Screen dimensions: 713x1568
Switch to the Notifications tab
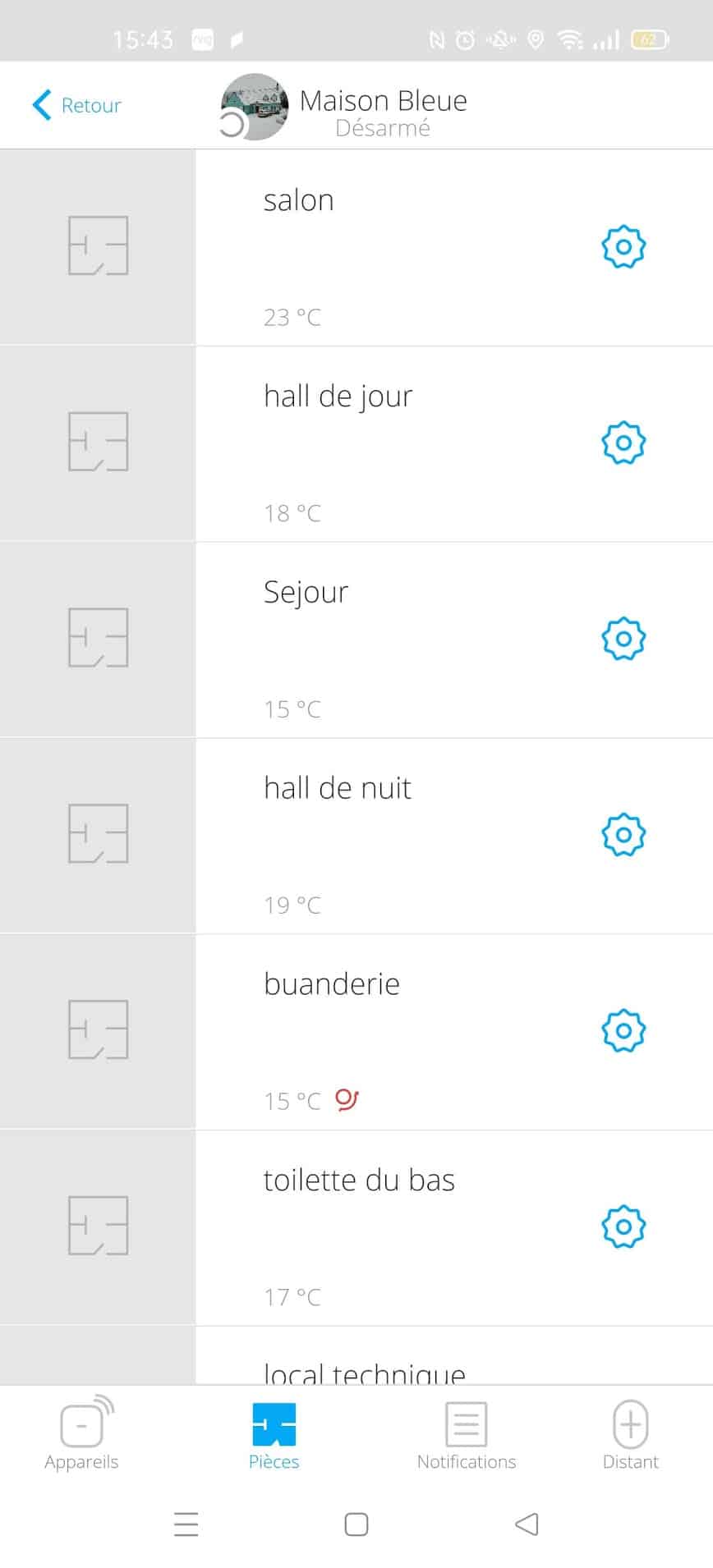(466, 1435)
